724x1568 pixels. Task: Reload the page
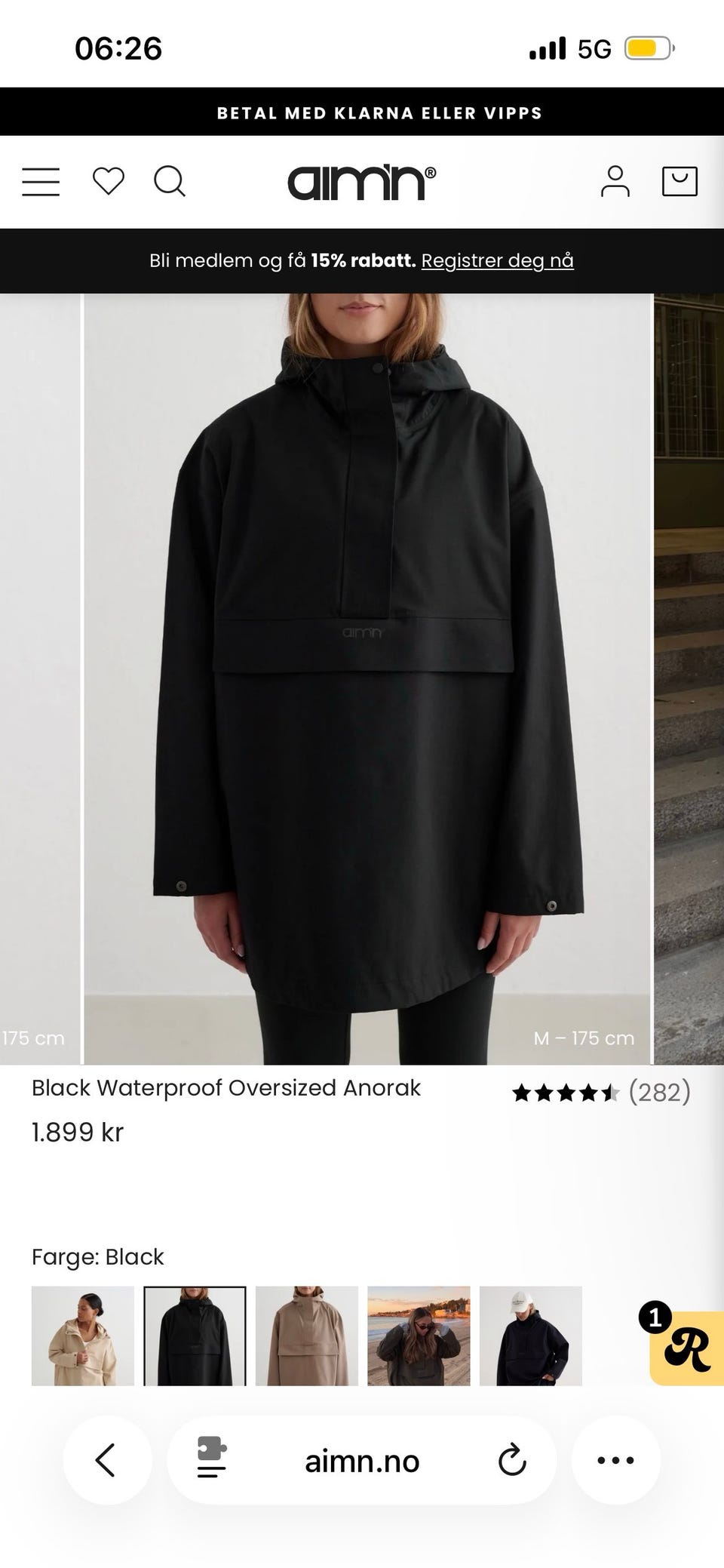click(512, 1459)
